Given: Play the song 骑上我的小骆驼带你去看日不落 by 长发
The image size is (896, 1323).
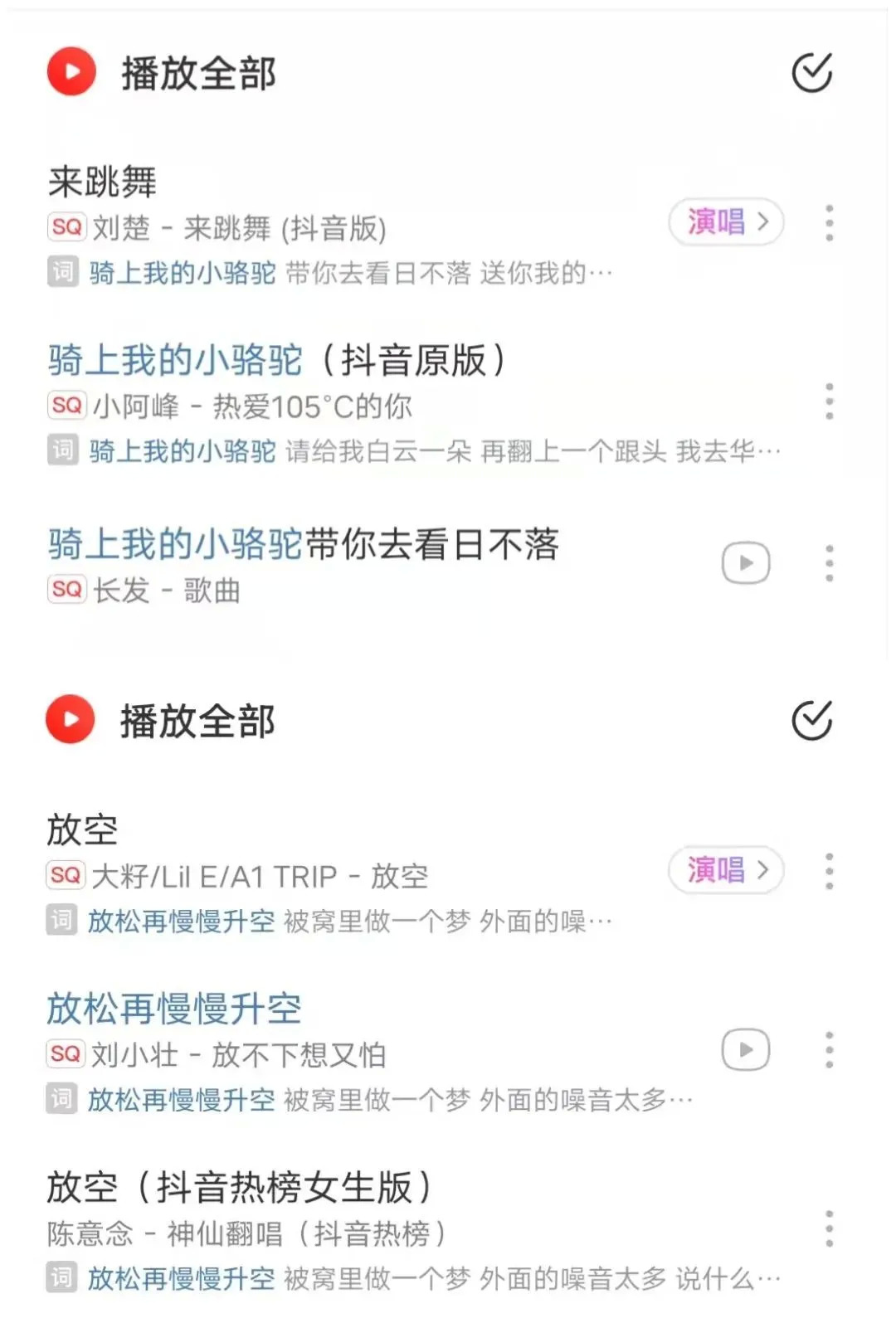Looking at the screenshot, I should (303, 546).
